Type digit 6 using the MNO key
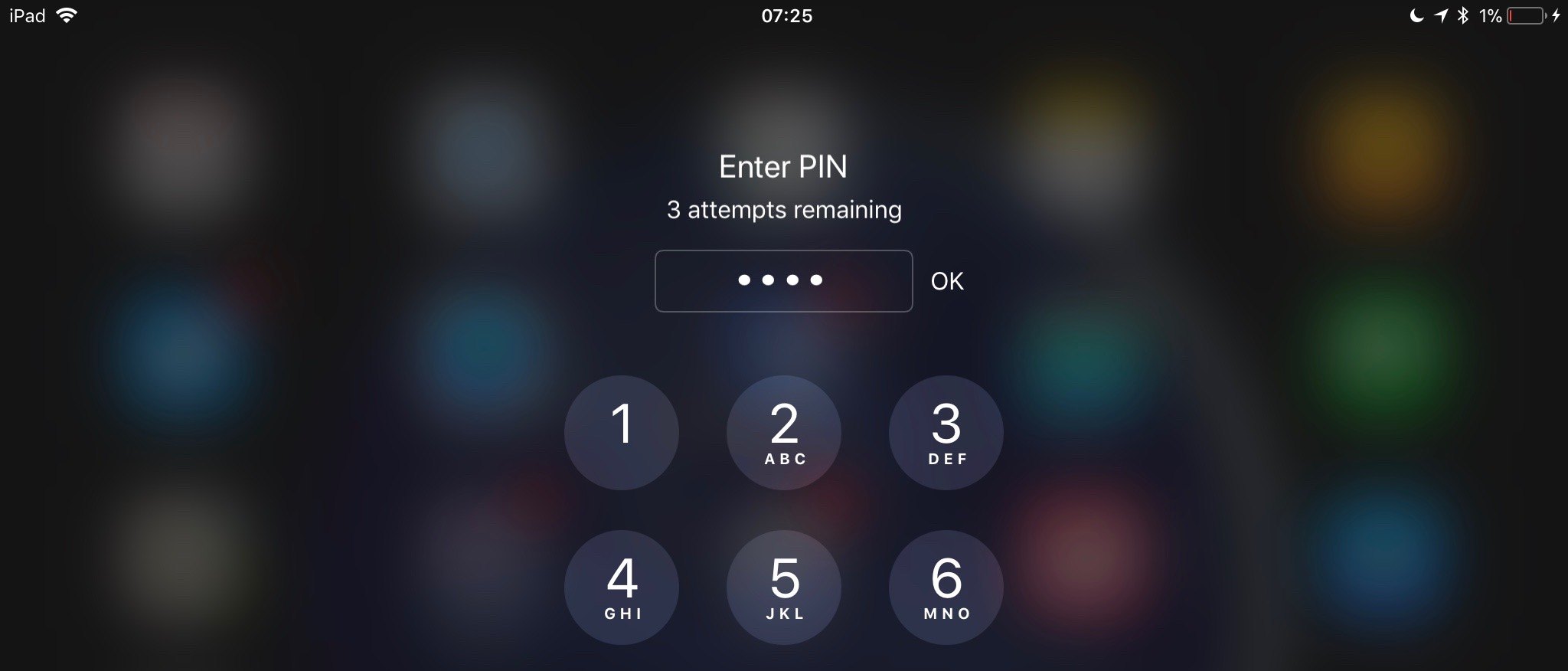Screen dimensions: 1568x671 pyautogui.click(x=946, y=588)
